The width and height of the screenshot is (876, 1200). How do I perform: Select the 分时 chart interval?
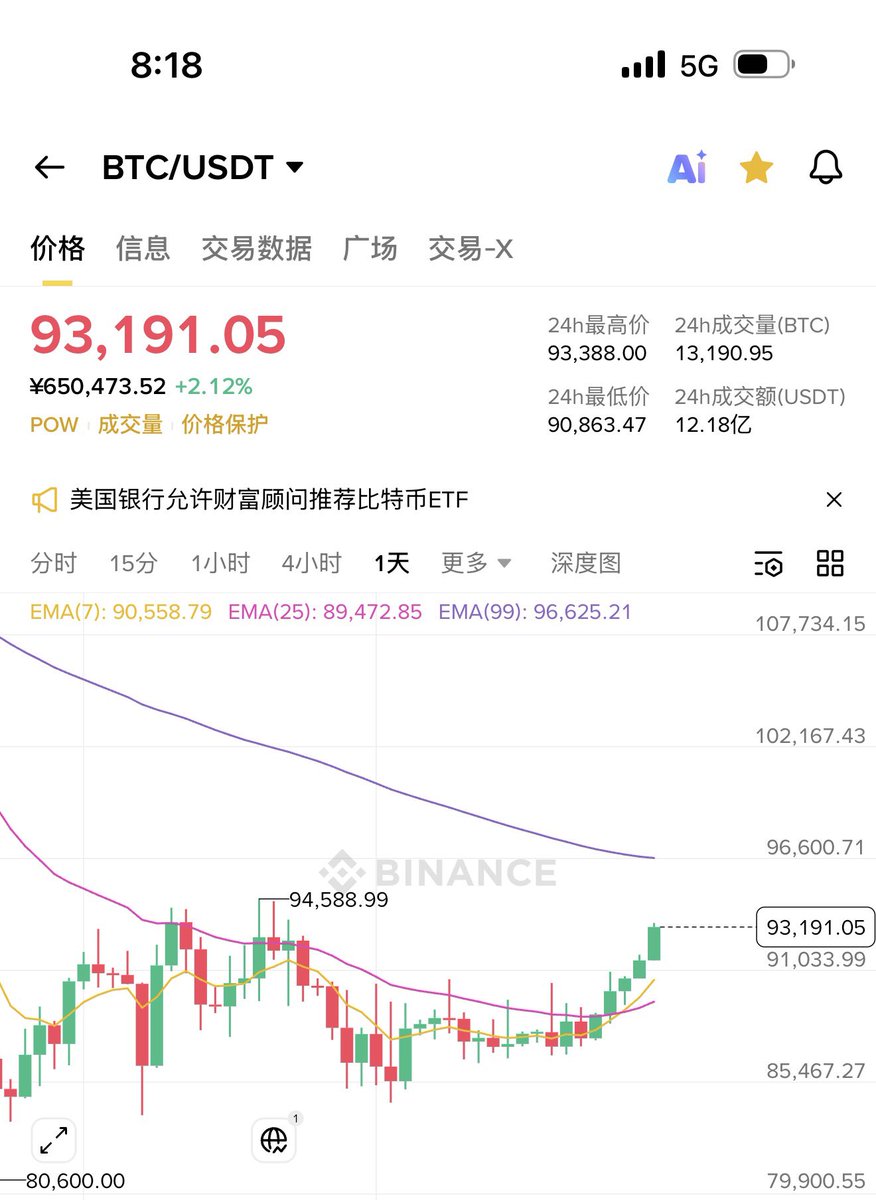click(53, 563)
